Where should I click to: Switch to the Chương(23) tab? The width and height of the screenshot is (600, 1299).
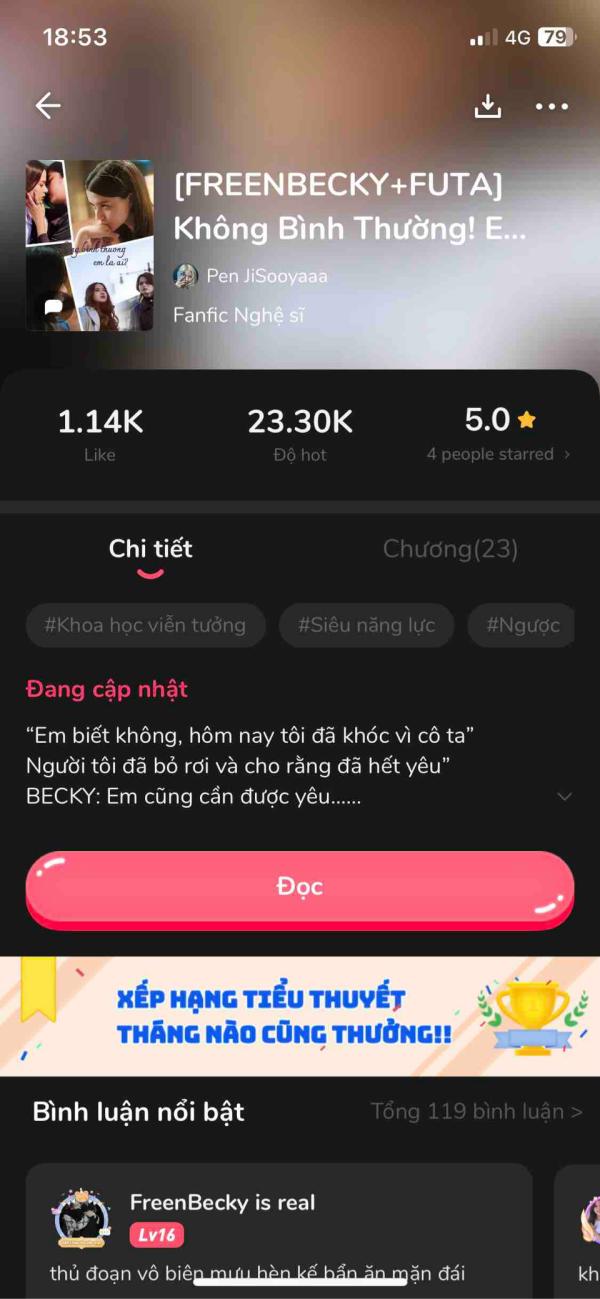click(450, 549)
